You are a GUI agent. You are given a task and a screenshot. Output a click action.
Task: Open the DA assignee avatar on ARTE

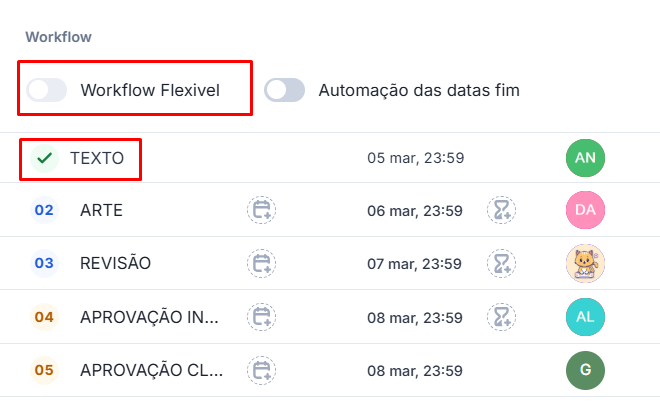[586, 210]
